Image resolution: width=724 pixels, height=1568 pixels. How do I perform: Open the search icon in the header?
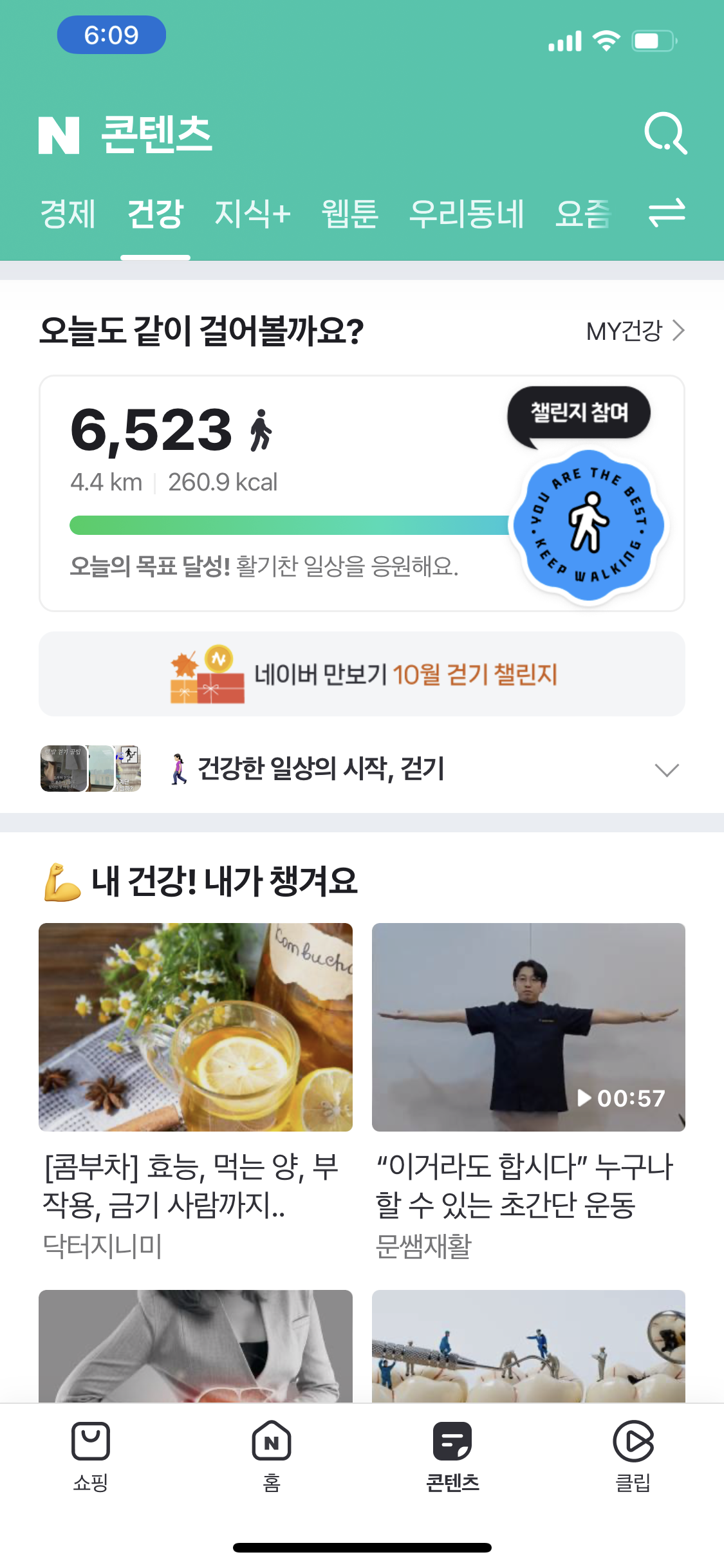tap(665, 133)
